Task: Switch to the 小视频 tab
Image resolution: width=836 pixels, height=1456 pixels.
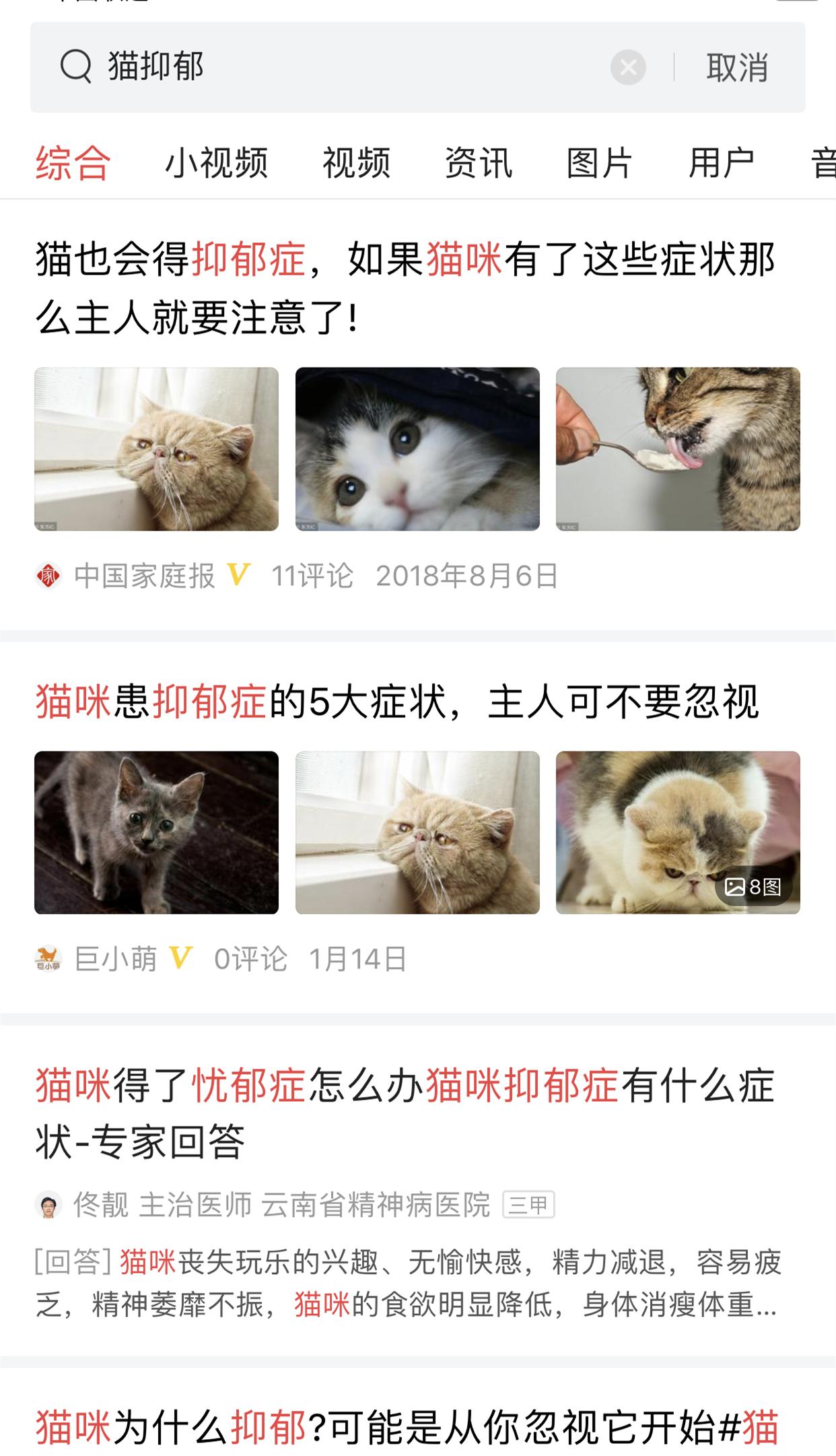Action: (218, 162)
